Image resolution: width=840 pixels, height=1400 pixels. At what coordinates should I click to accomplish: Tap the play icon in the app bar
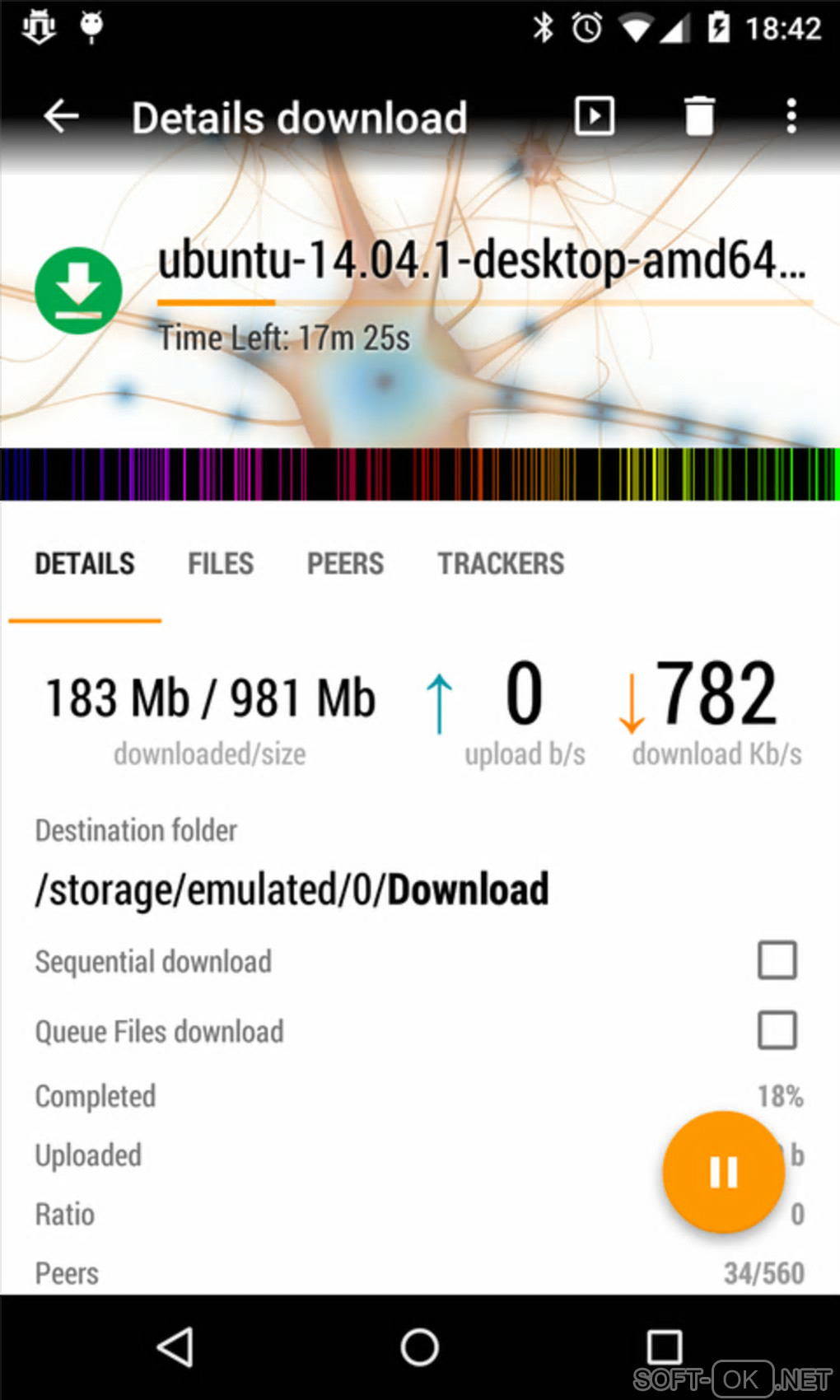[x=594, y=116]
